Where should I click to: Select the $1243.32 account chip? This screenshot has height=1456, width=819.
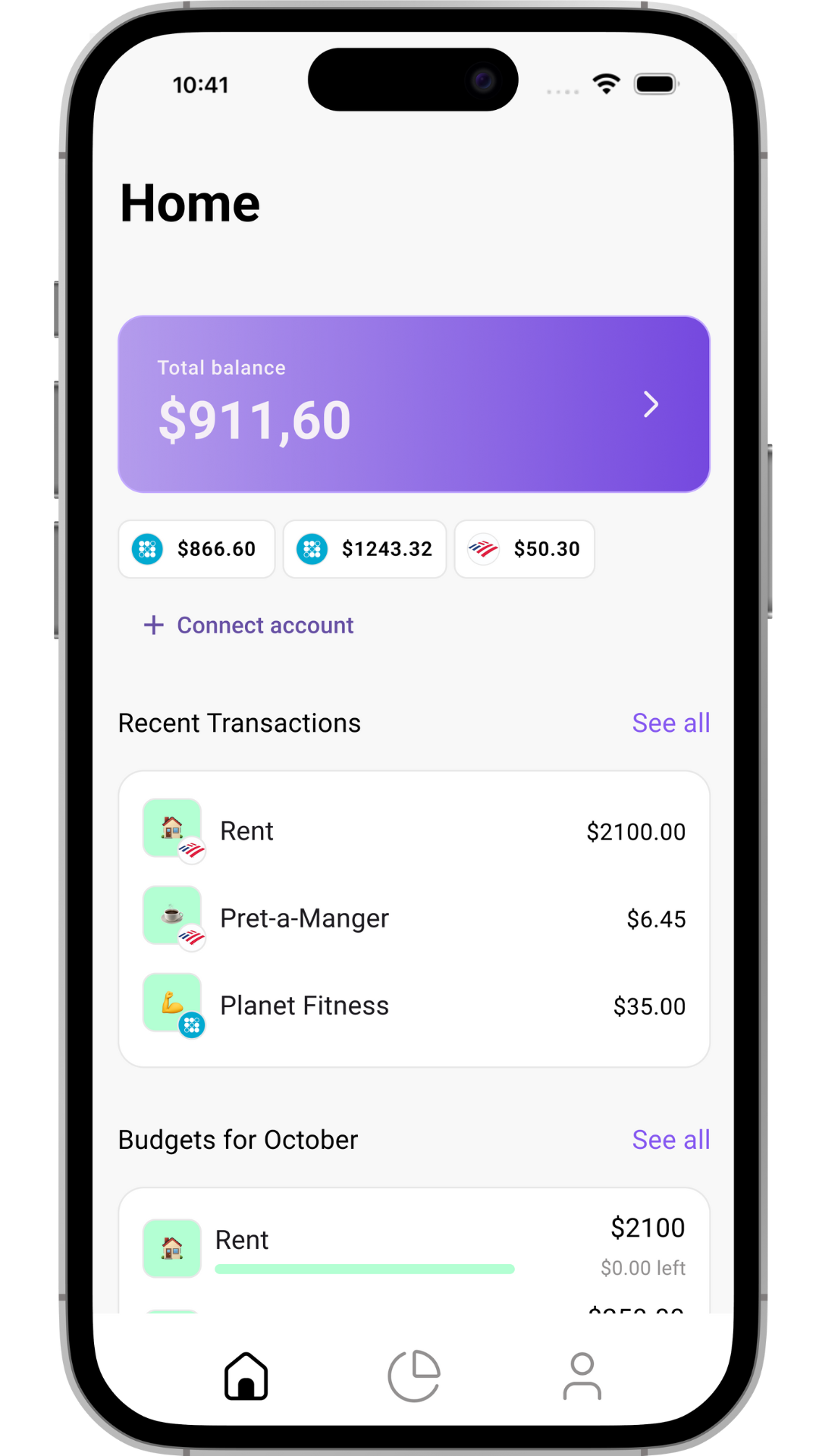point(365,549)
